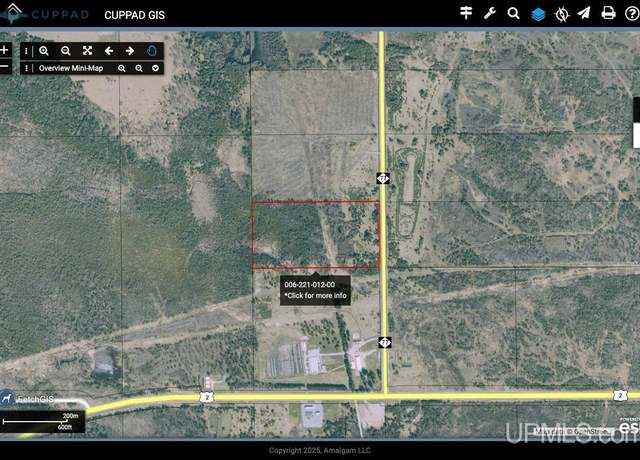Zoom in the Overview Mini-Map
This screenshot has height=460, width=640.
[122, 68]
